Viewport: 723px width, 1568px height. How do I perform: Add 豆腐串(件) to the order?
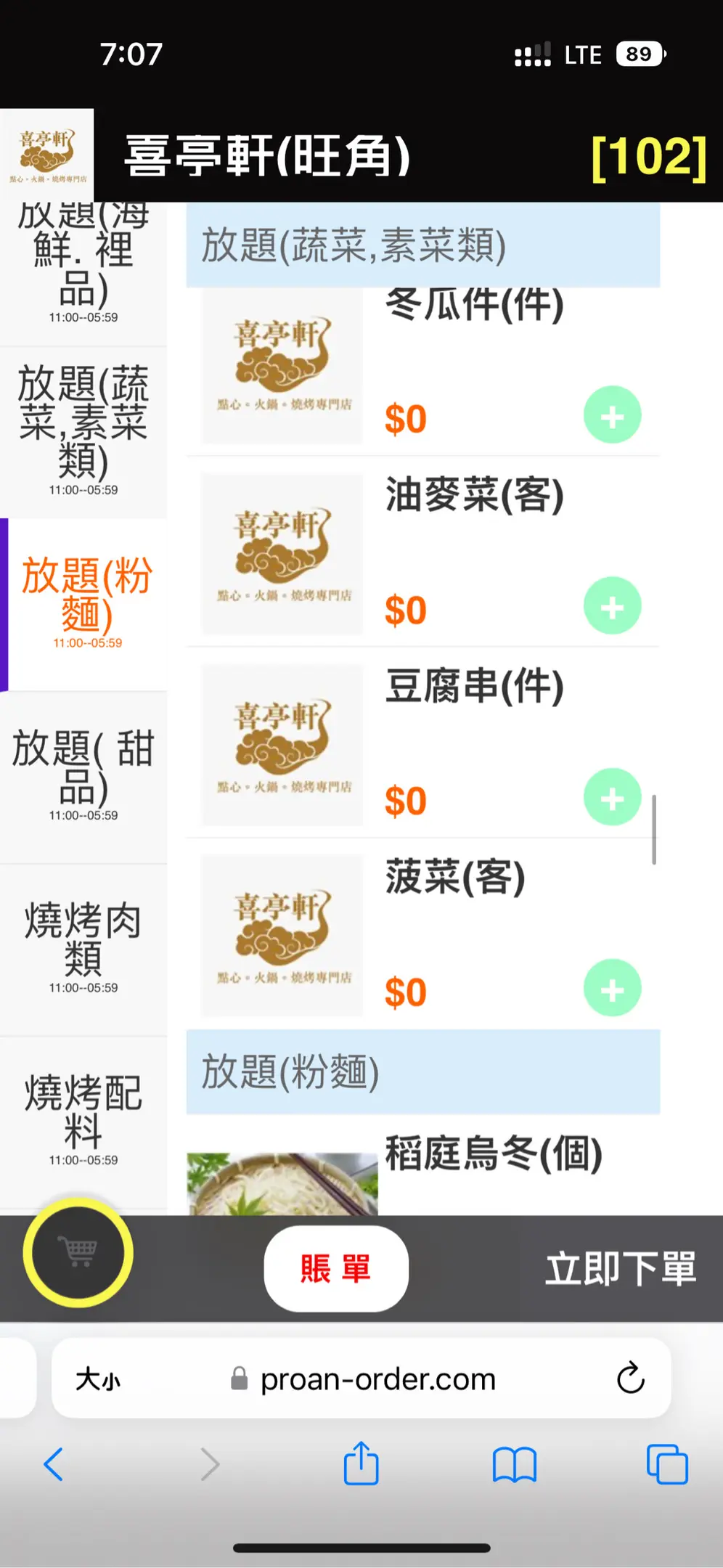point(612,797)
